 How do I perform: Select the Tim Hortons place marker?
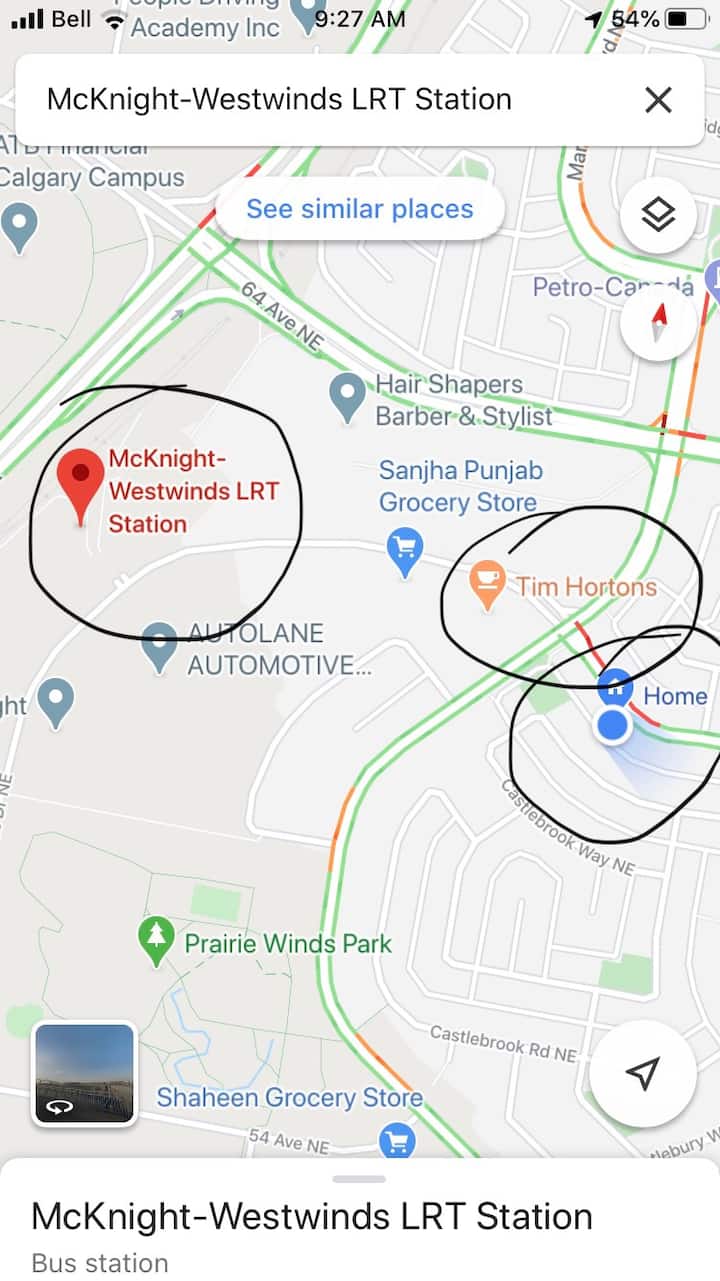(487, 585)
